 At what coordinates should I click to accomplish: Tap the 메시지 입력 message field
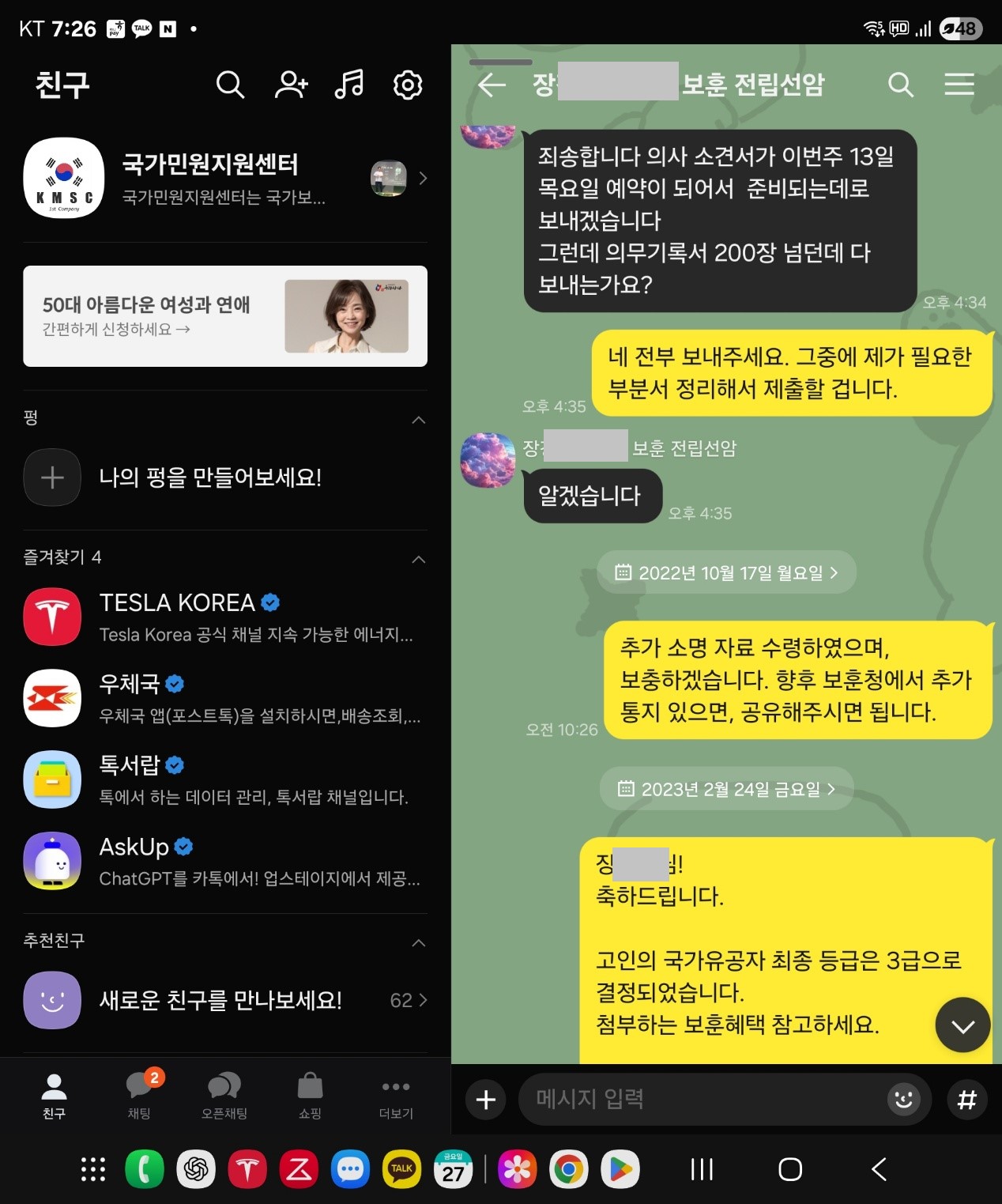pyautogui.click(x=703, y=1099)
